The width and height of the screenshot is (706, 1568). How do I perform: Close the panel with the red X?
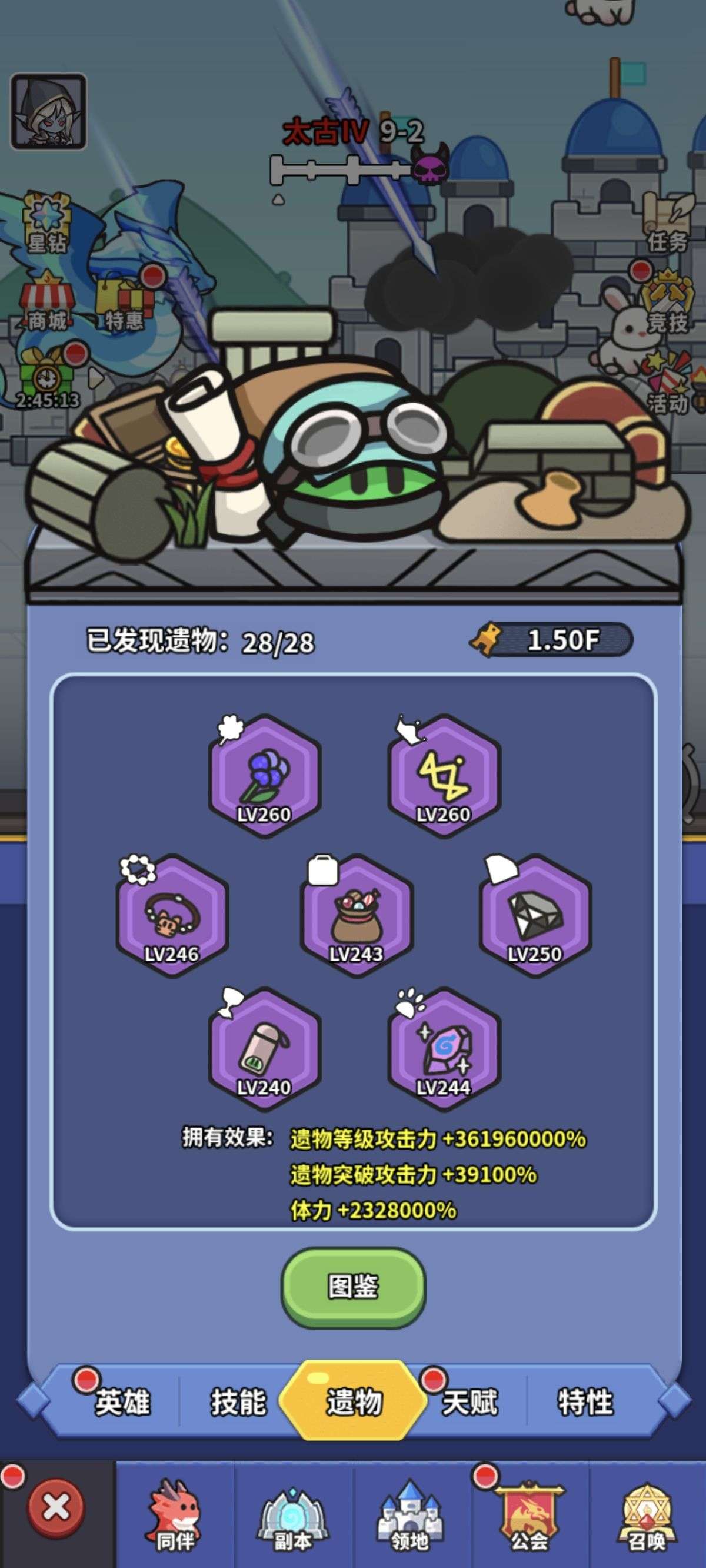click(56, 1508)
